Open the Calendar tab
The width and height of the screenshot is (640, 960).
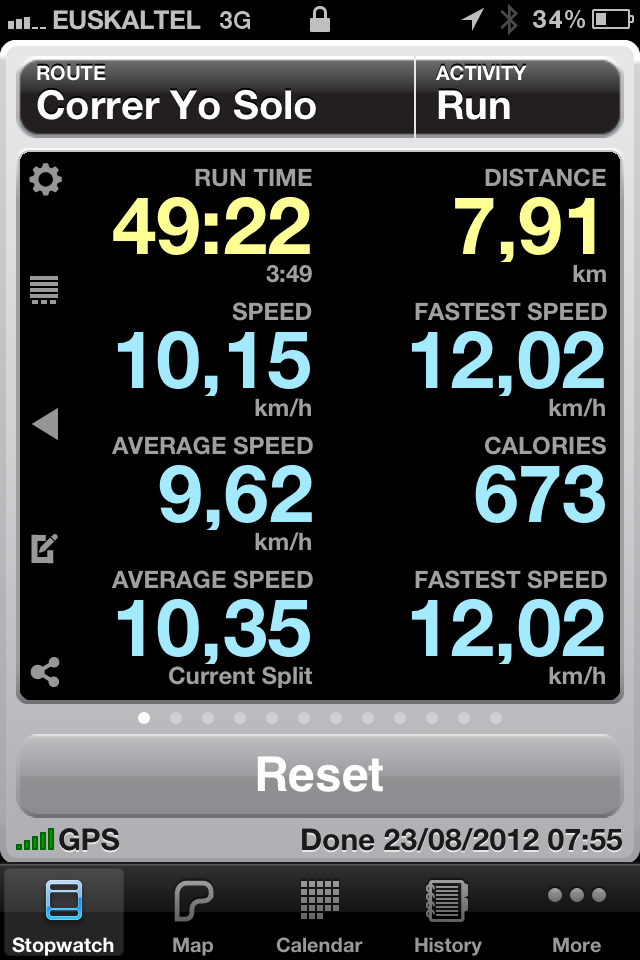coord(319,914)
